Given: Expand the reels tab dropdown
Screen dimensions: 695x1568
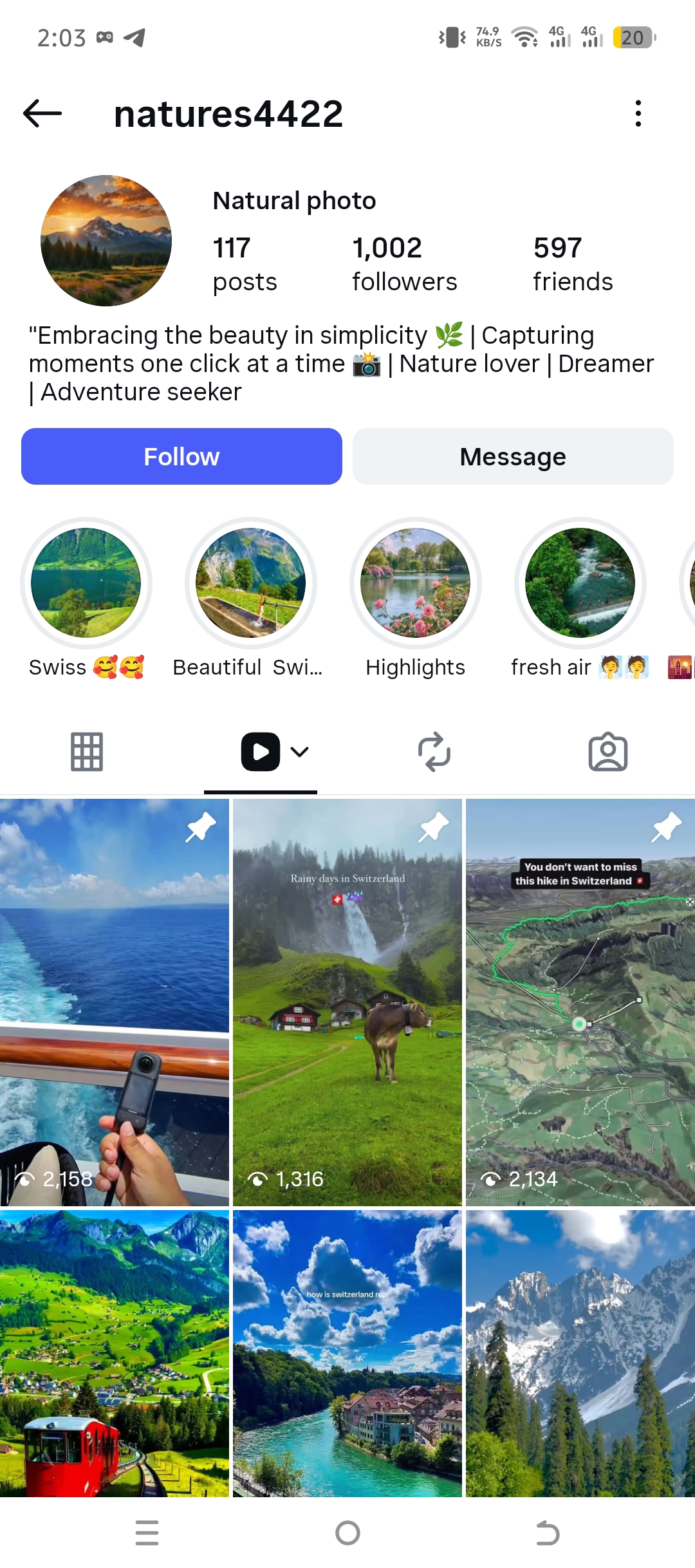Looking at the screenshot, I should coord(300,752).
